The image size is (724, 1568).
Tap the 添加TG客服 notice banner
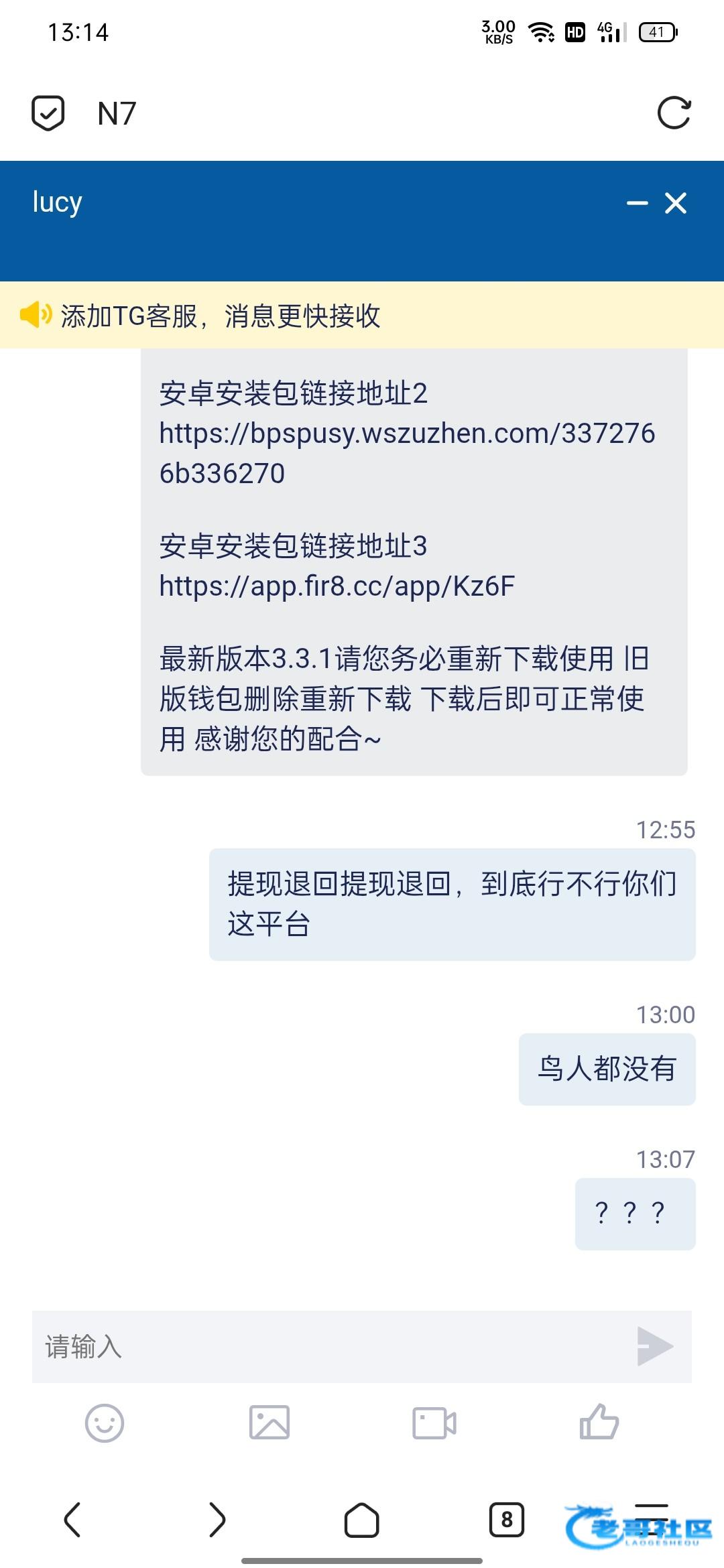tap(362, 315)
